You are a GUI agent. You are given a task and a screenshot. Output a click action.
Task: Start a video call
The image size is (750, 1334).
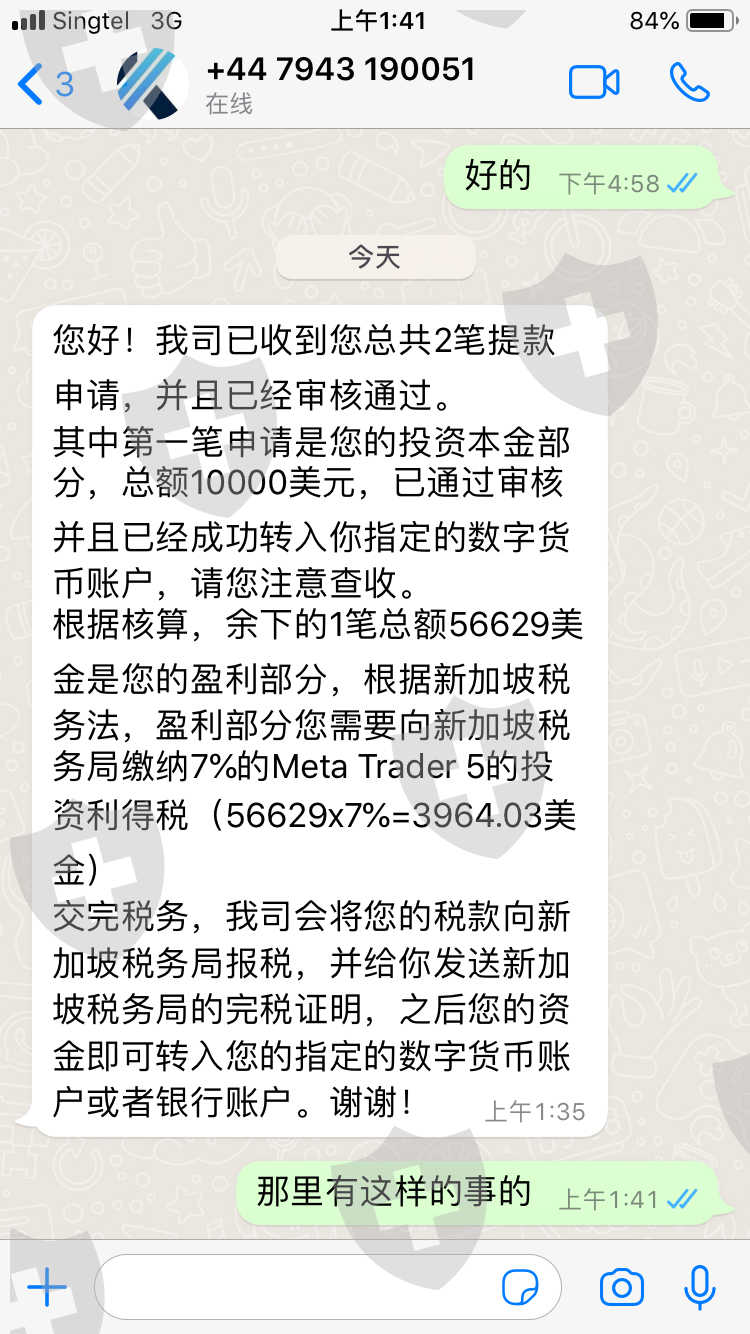594,83
